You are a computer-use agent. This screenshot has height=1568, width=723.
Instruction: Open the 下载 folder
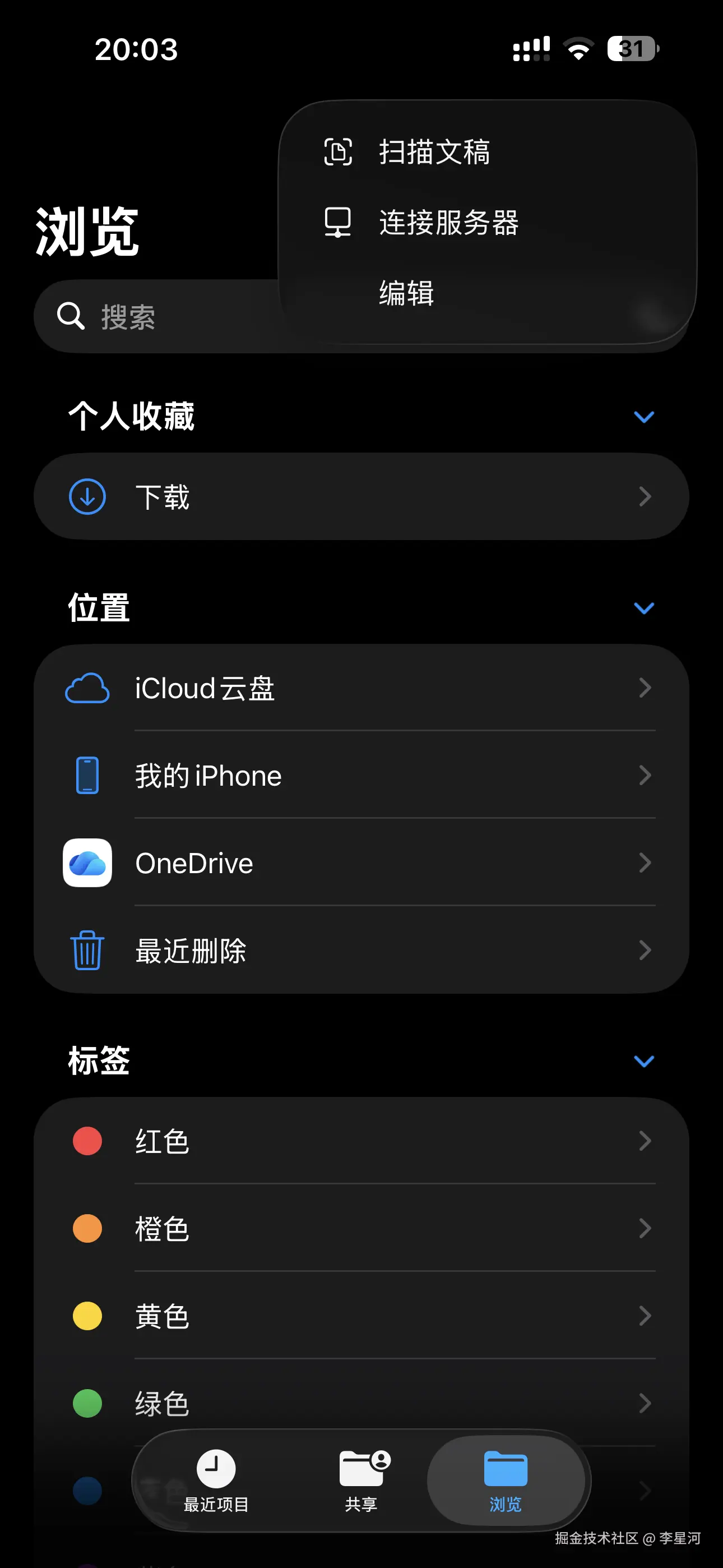(x=360, y=497)
